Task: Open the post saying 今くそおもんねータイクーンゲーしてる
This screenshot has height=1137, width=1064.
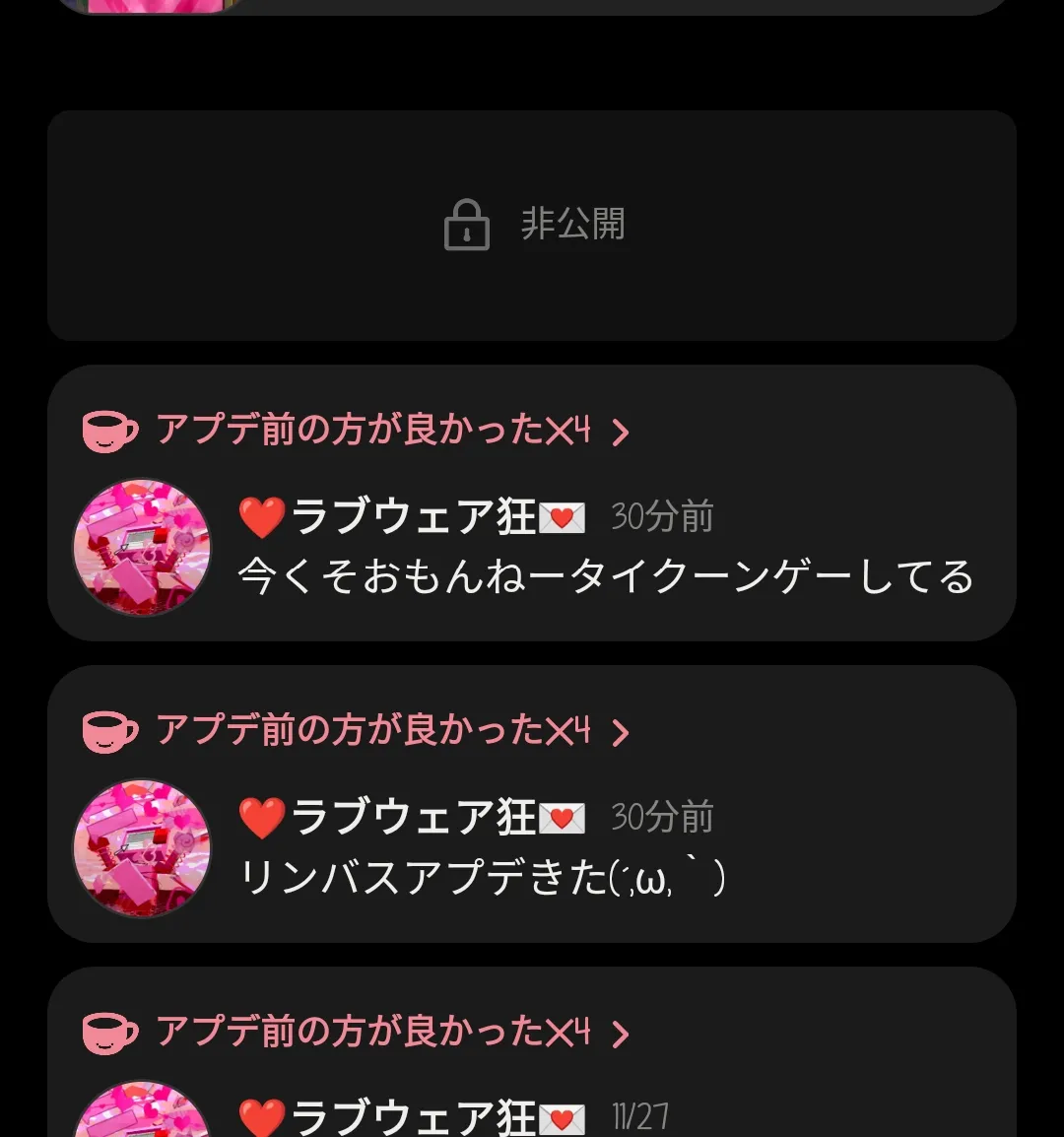Action: click(605, 577)
